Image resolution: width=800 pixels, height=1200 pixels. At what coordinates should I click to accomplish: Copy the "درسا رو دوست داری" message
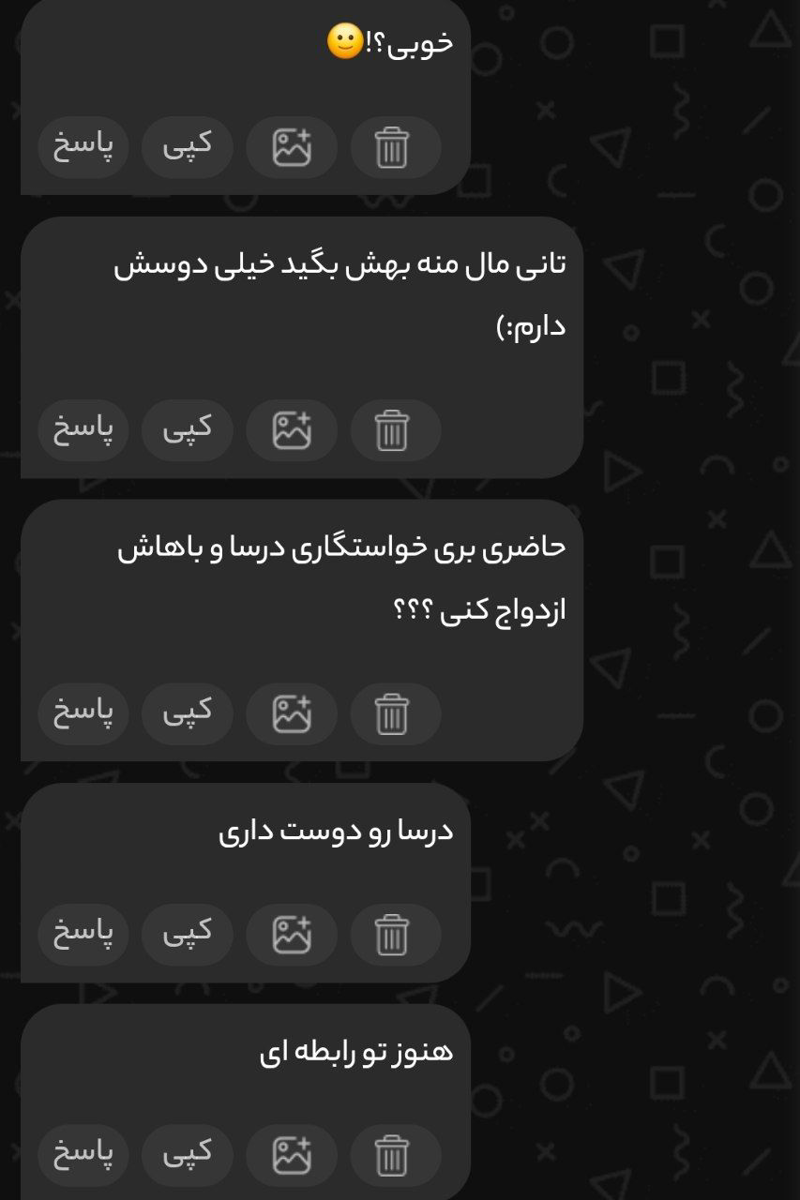(188, 933)
